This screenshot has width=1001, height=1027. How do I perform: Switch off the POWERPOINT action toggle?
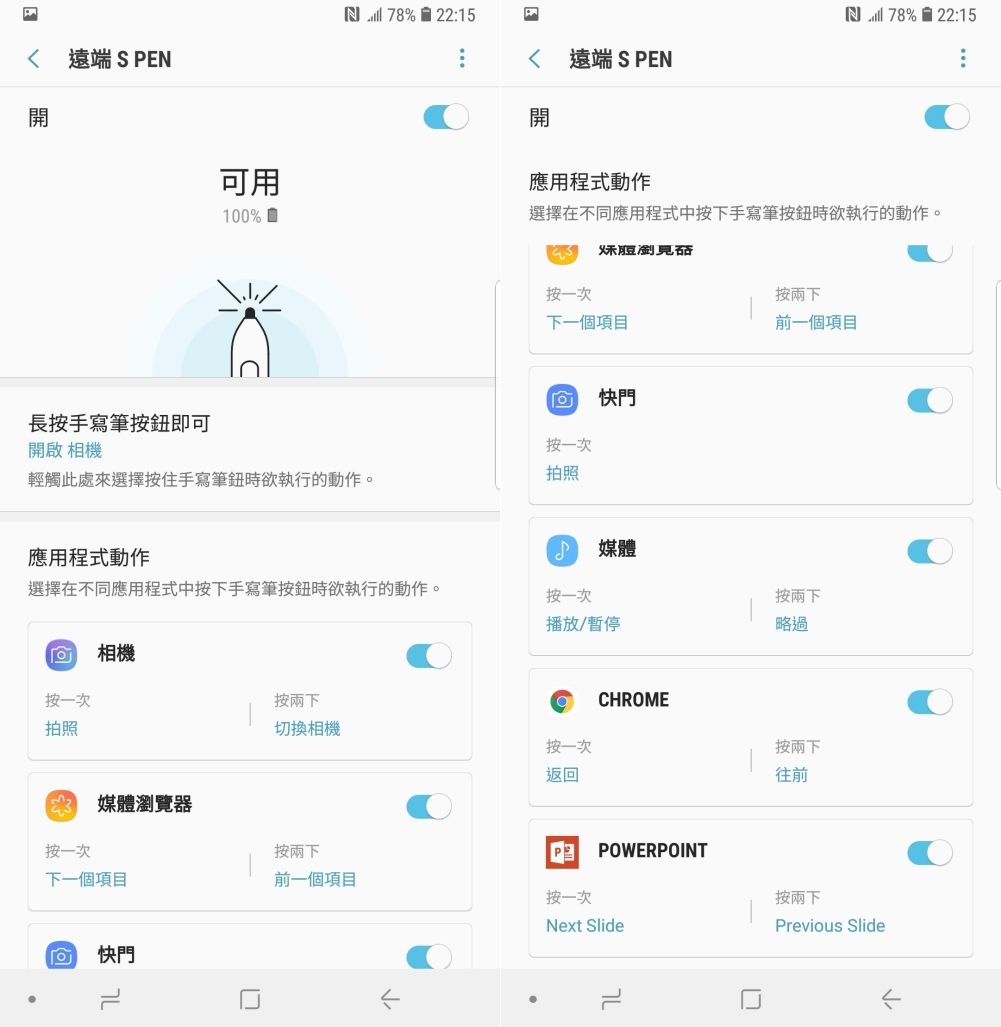click(x=930, y=853)
